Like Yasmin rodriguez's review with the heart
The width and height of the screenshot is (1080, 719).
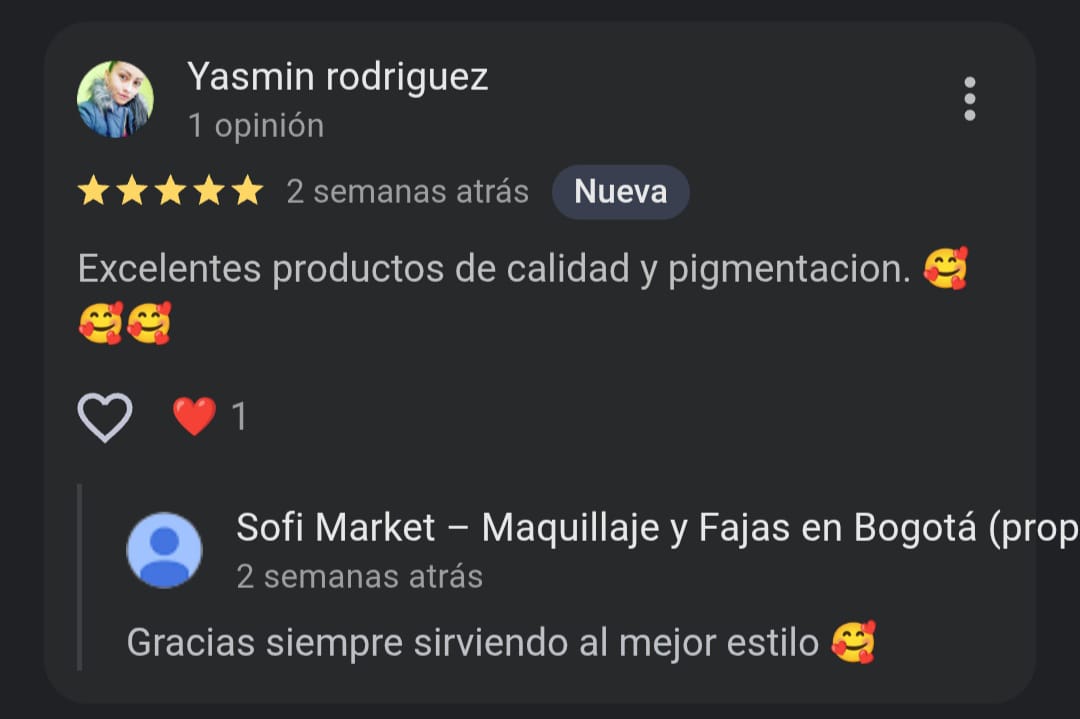click(105, 417)
